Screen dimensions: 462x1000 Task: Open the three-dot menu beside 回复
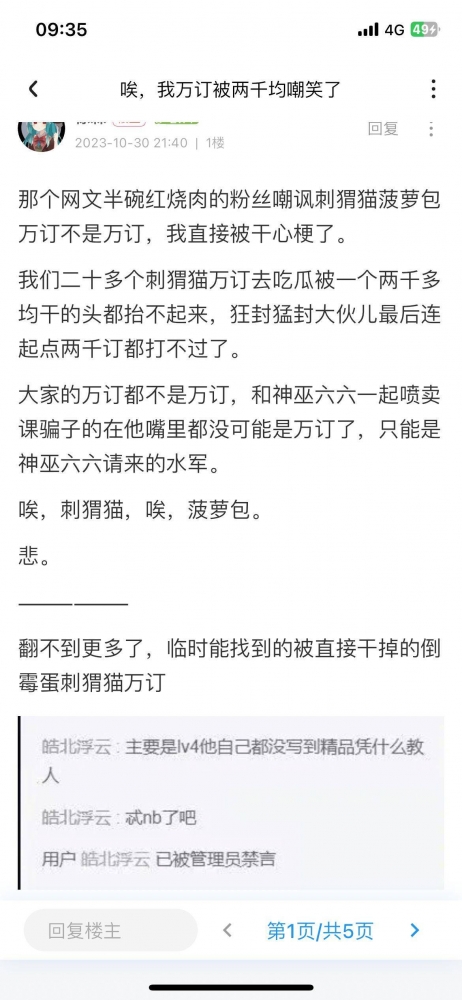(432, 129)
